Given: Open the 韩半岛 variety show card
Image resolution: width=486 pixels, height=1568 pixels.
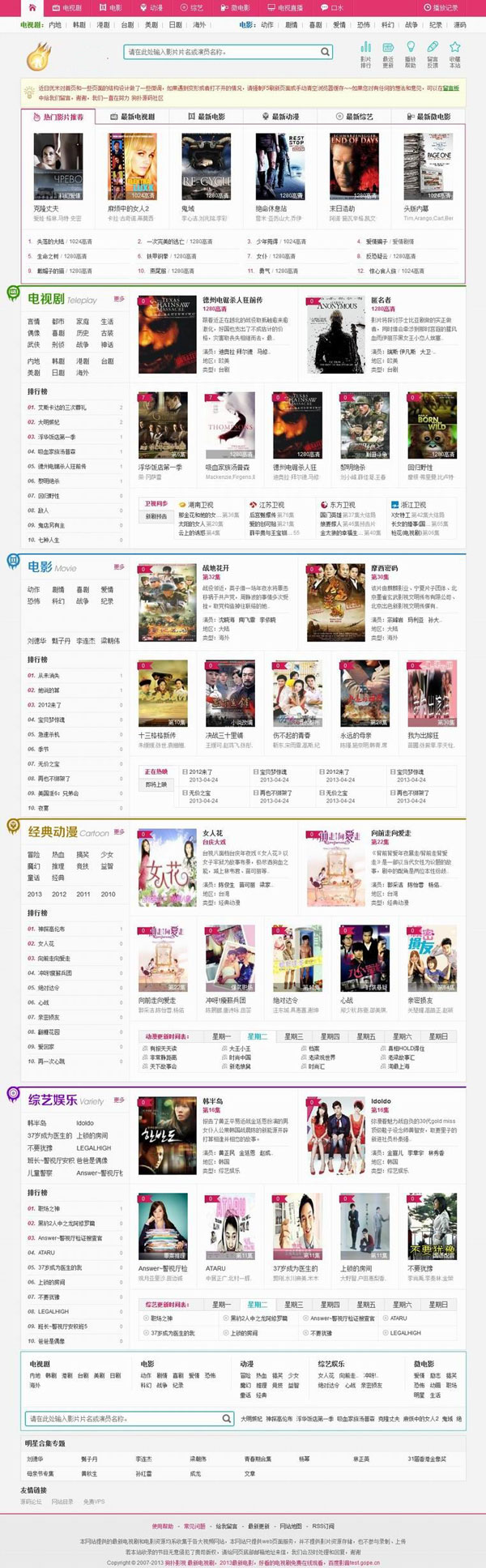Looking at the screenshot, I should 168,1136.
